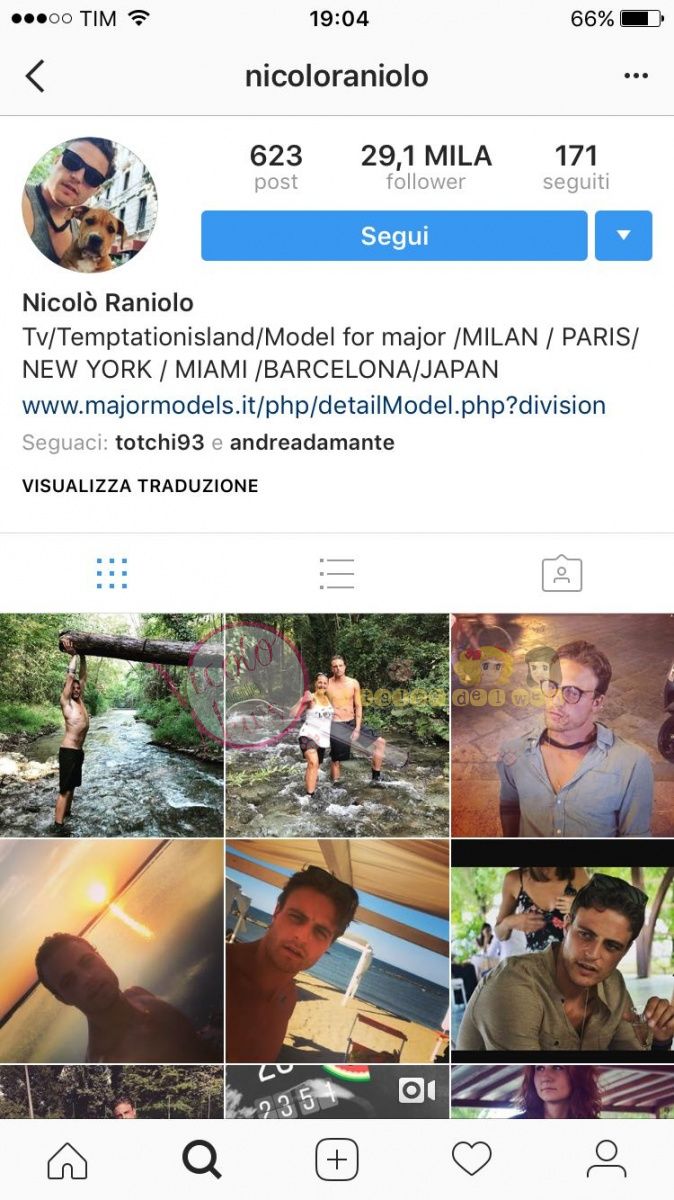Switch to list view tab
The width and height of the screenshot is (674, 1200).
click(x=337, y=573)
